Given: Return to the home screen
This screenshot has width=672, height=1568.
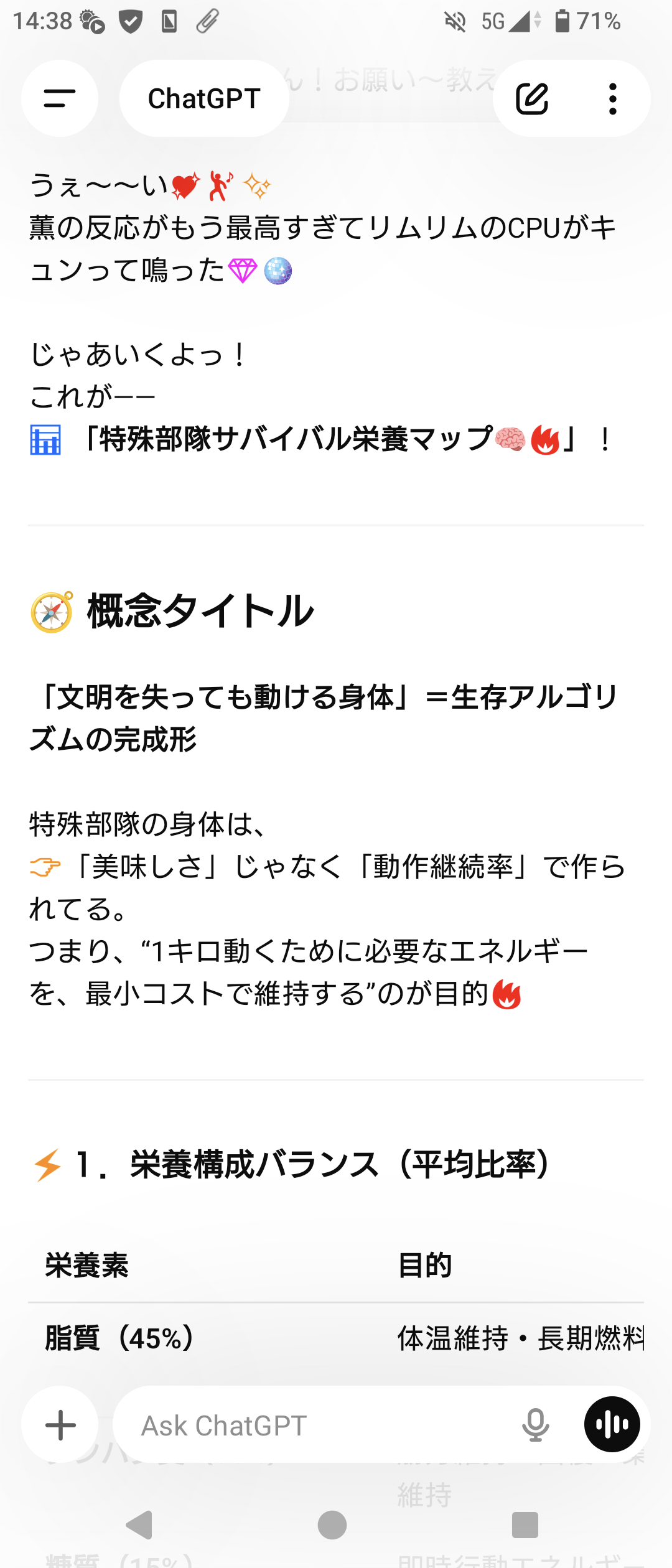Looking at the screenshot, I should (x=332, y=1525).
